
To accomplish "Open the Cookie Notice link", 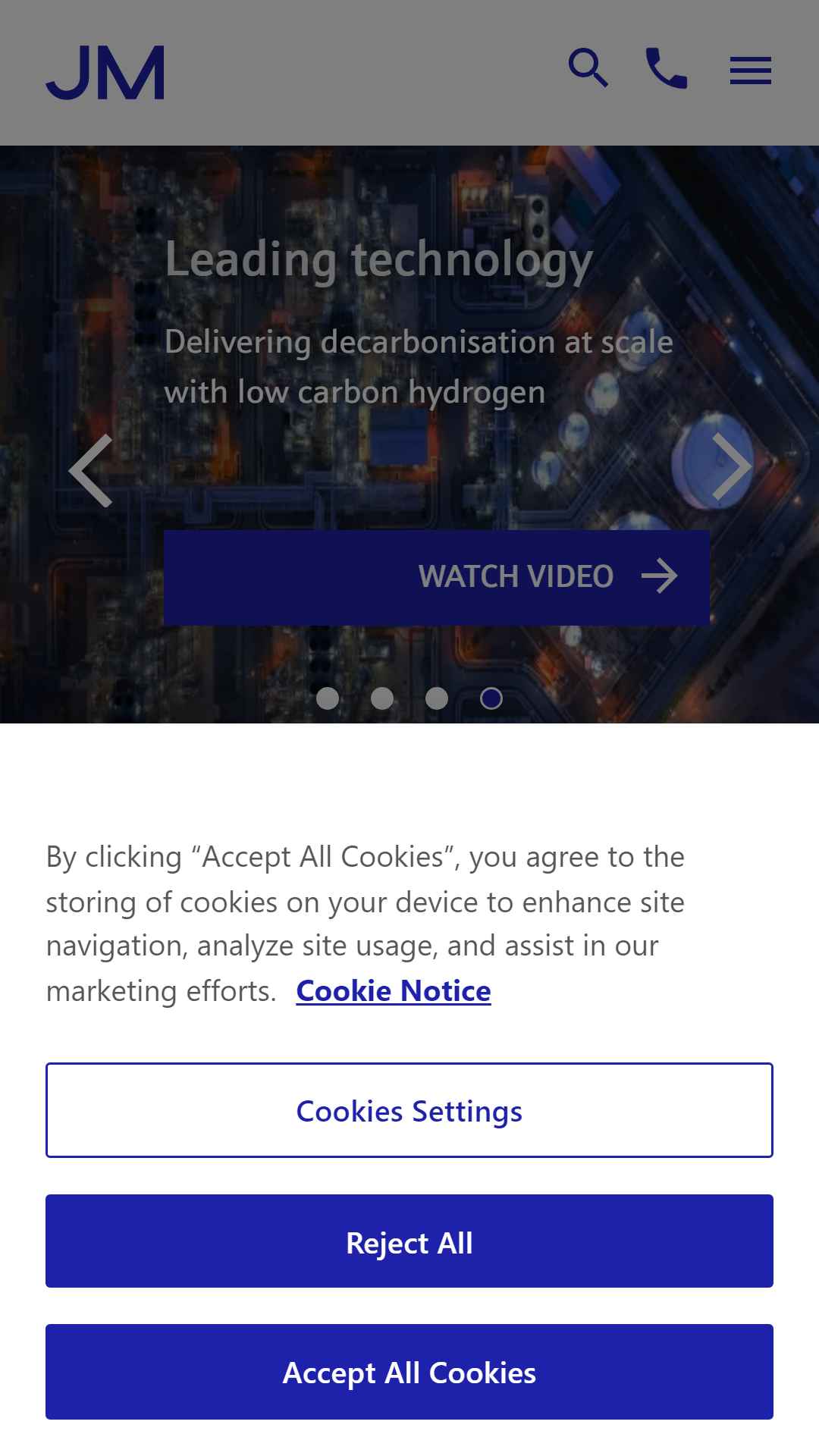I will 394,991.
